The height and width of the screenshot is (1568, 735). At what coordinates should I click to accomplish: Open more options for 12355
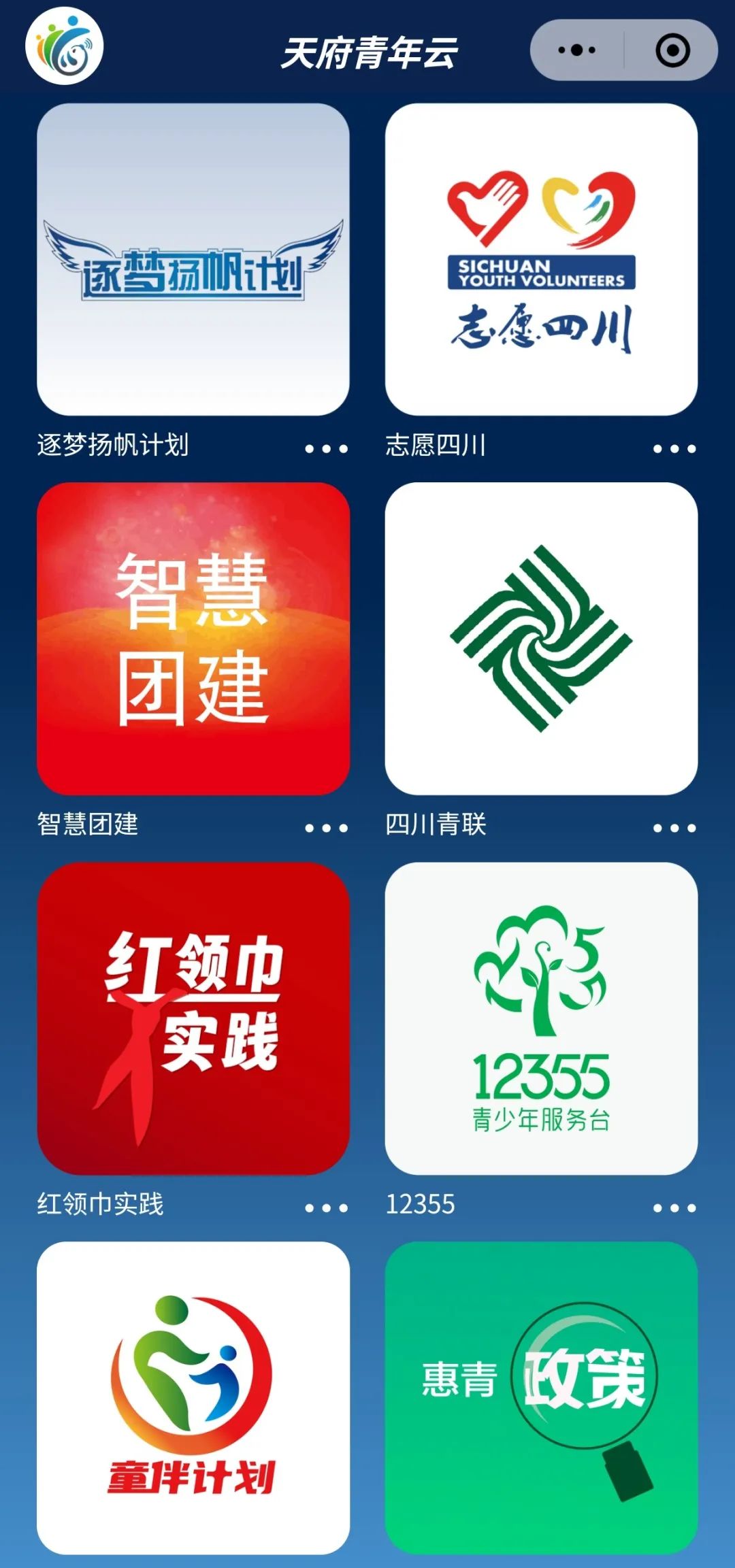coord(674,1209)
